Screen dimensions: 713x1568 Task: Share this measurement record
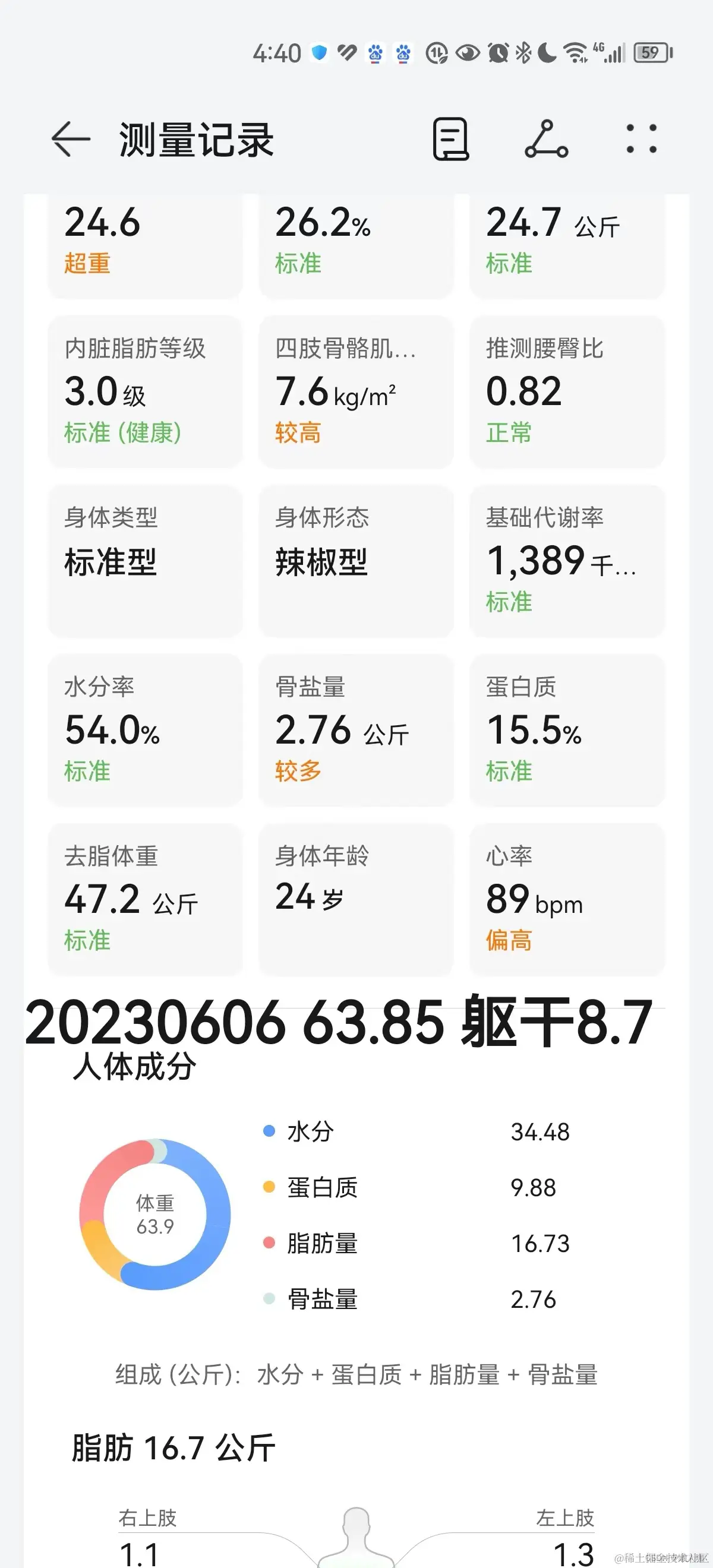[x=546, y=140]
